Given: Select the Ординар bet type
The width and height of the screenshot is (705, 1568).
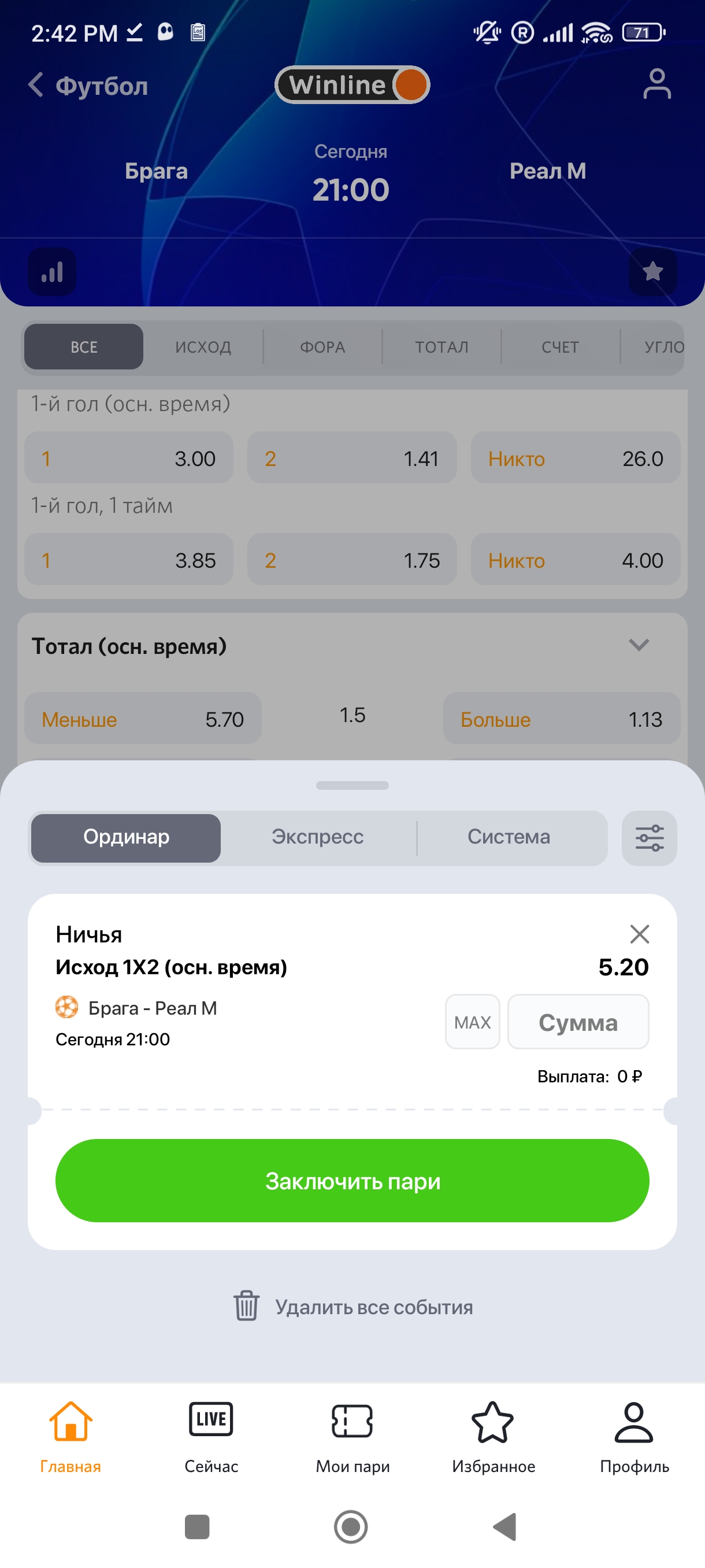Looking at the screenshot, I should 126,838.
